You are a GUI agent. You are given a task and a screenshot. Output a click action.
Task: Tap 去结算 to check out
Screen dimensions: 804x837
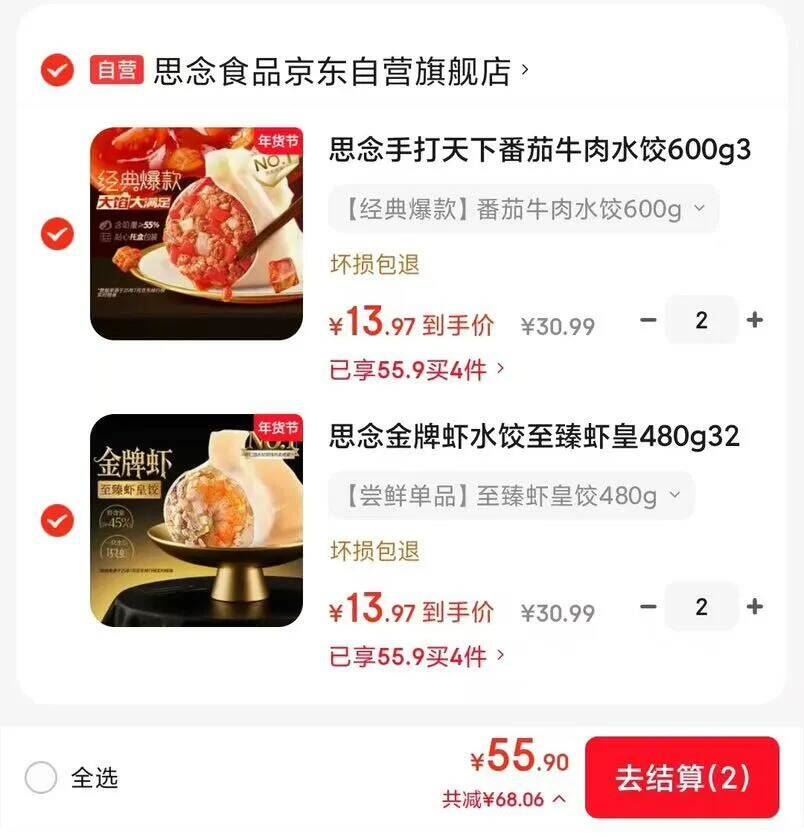[681, 777]
